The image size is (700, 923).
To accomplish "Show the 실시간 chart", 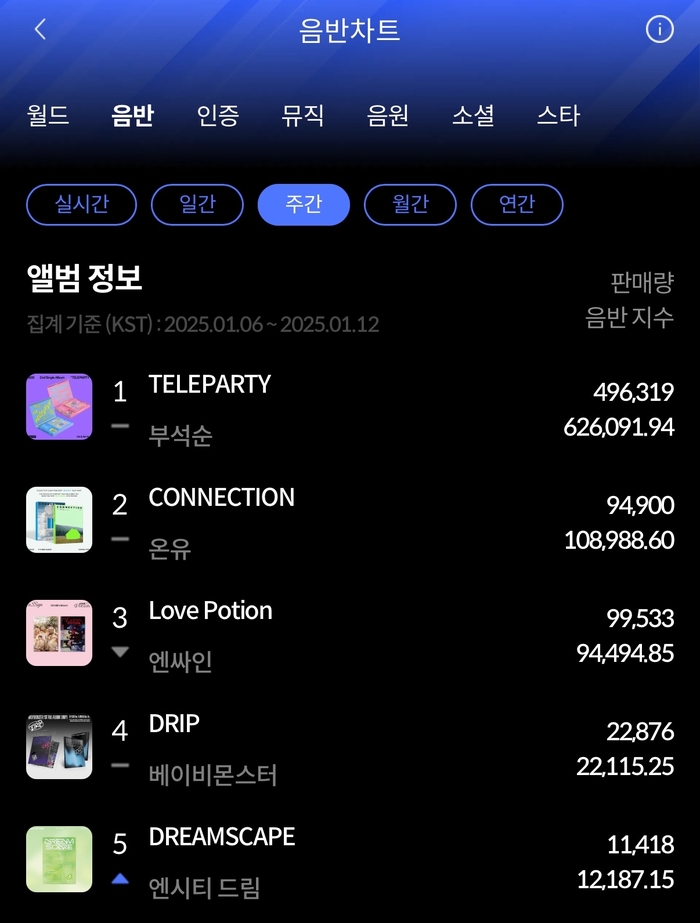I will coord(82,205).
